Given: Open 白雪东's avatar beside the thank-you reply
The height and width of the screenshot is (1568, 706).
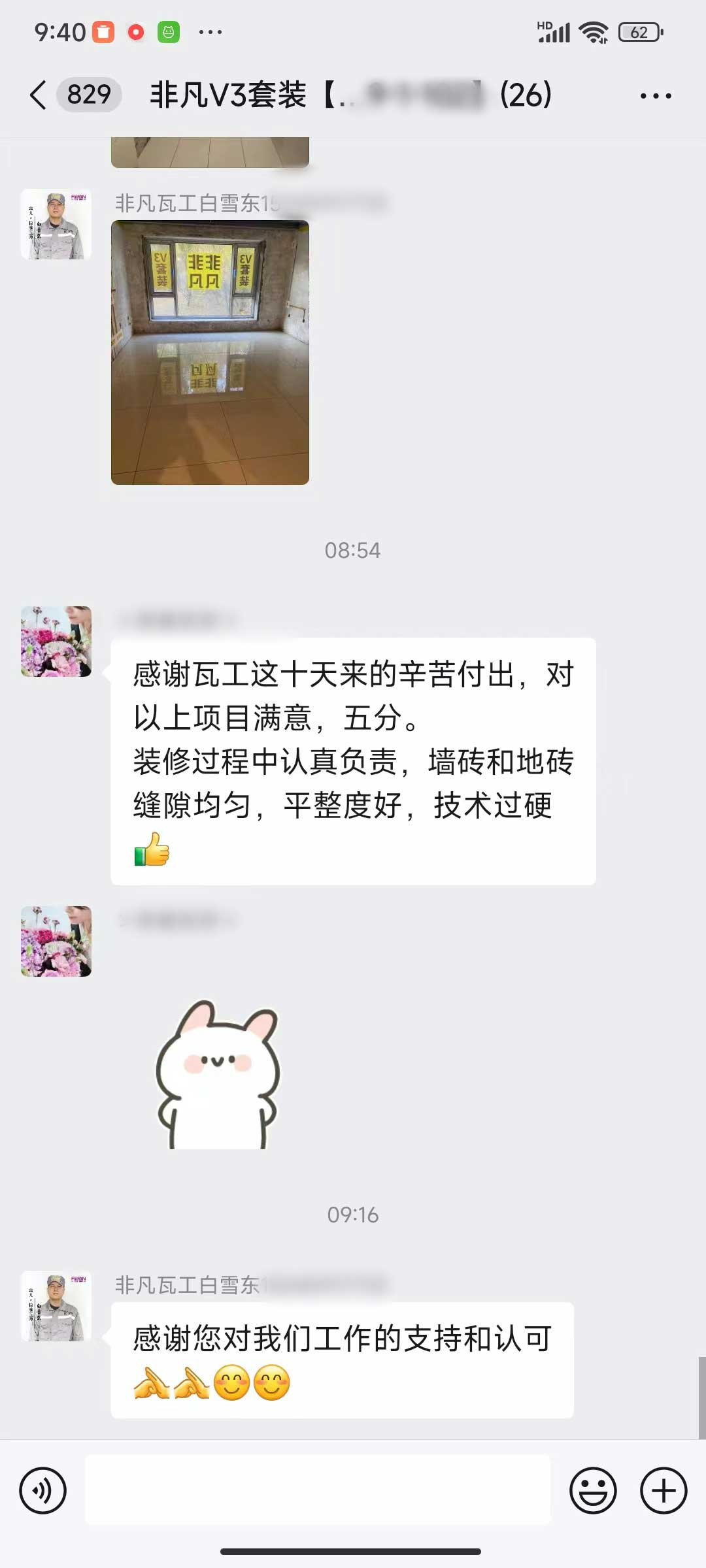Looking at the screenshot, I should point(56,1307).
